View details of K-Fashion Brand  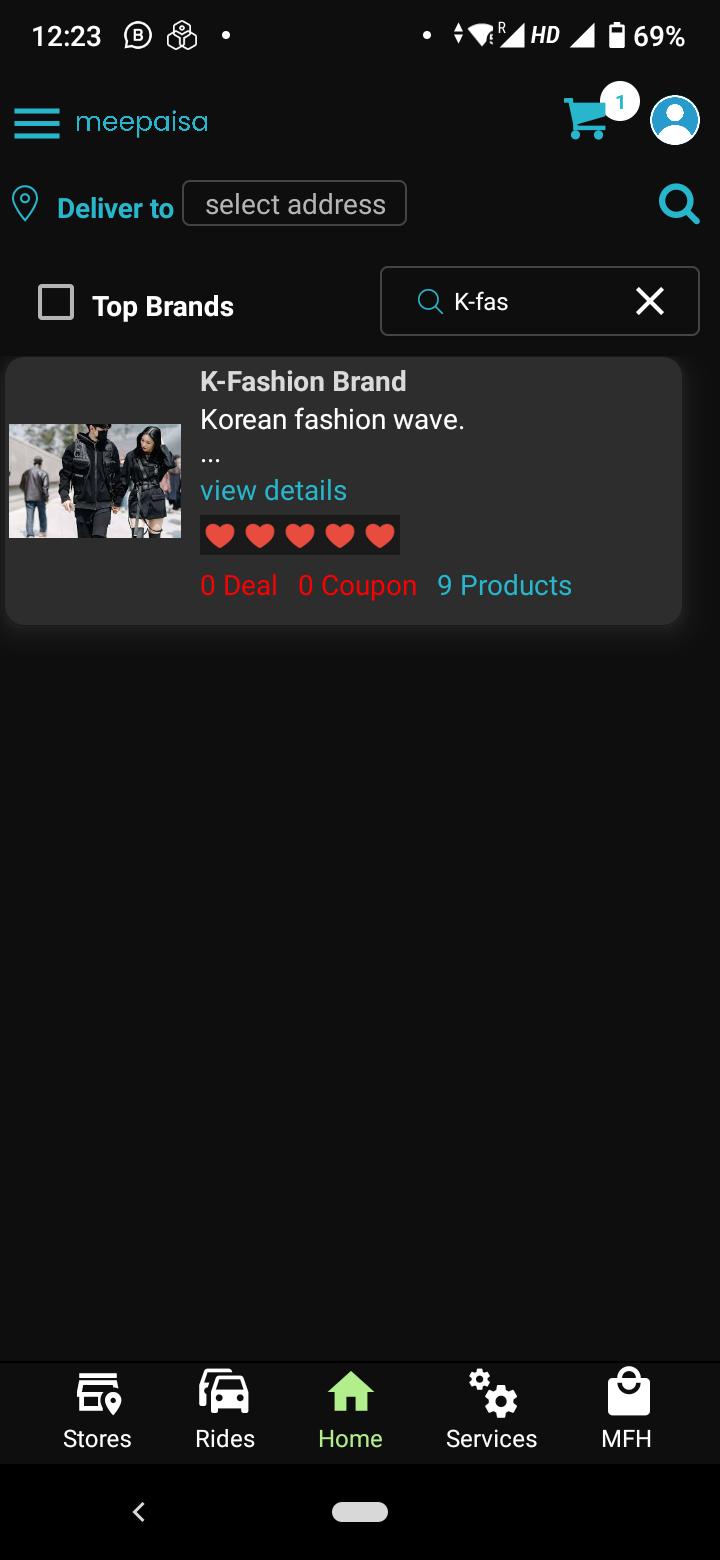(x=273, y=491)
